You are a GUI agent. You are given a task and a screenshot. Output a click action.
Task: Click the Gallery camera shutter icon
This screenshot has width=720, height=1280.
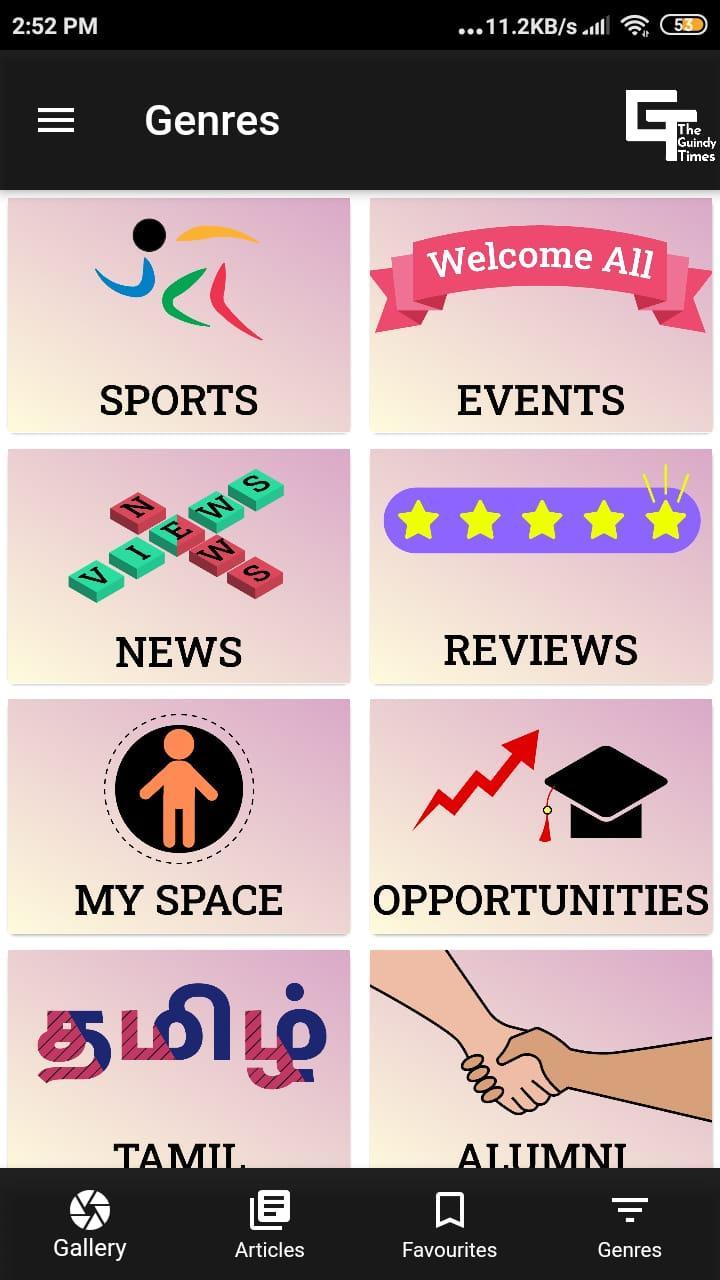[x=89, y=1208]
